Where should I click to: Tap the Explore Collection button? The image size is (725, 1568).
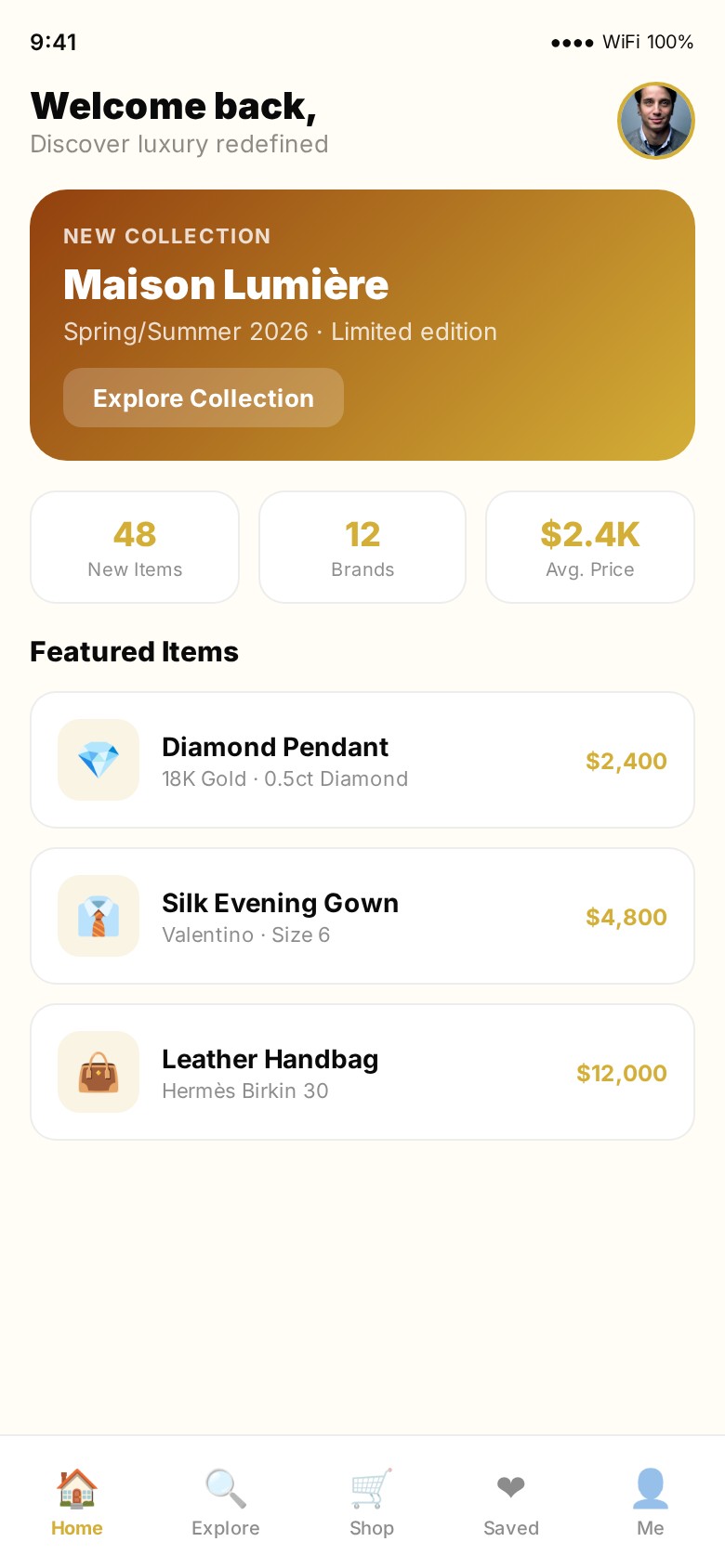pyautogui.click(x=204, y=398)
